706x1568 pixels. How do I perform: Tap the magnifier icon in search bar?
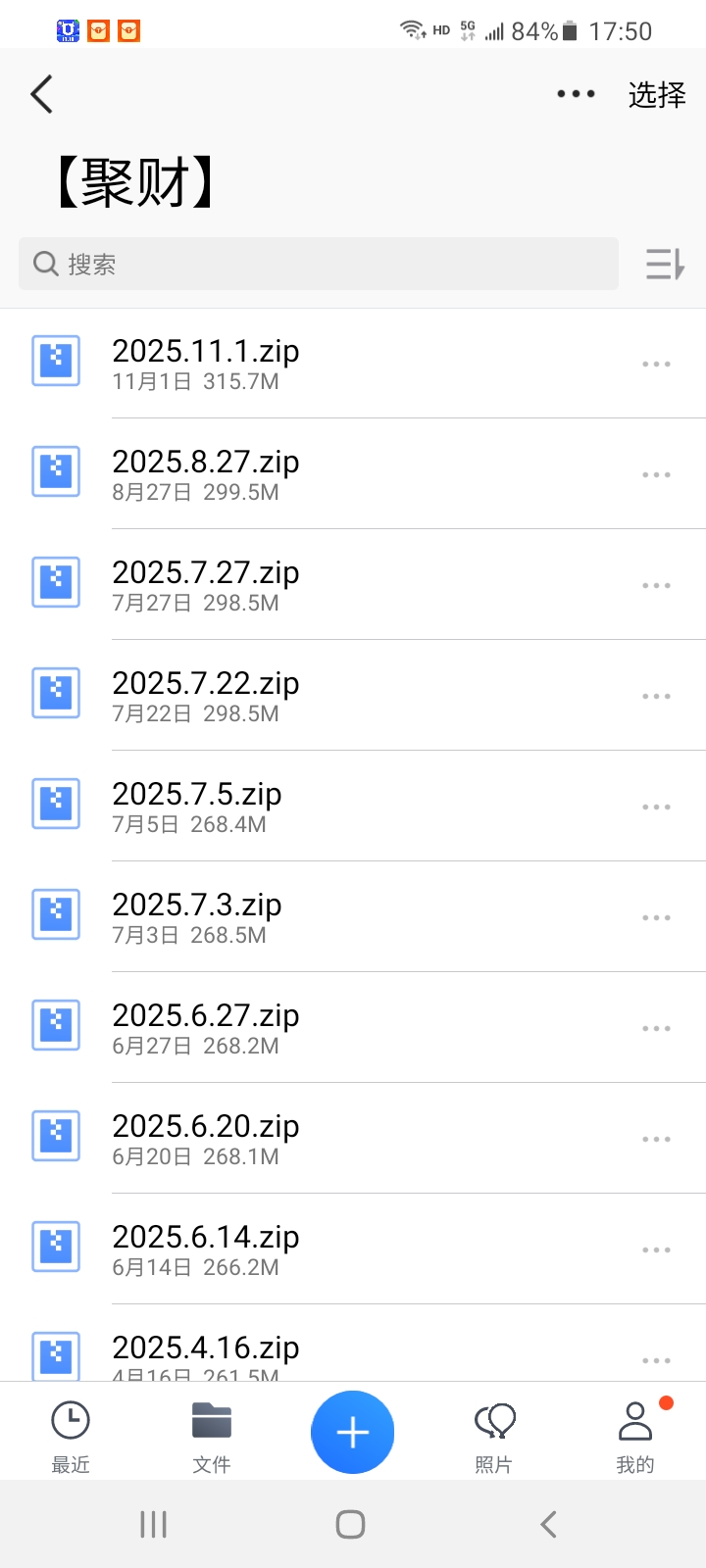click(x=46, y=264)
